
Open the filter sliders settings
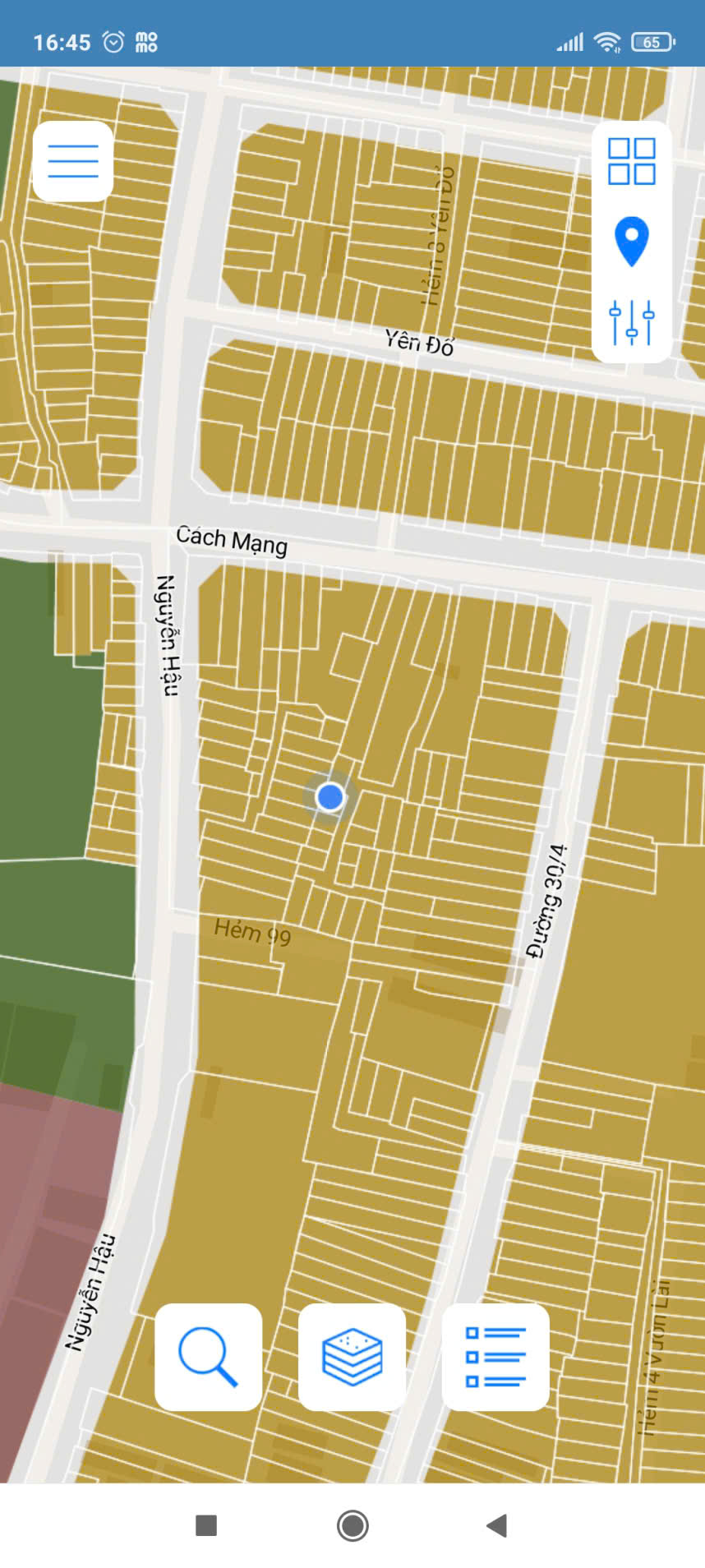631,322
